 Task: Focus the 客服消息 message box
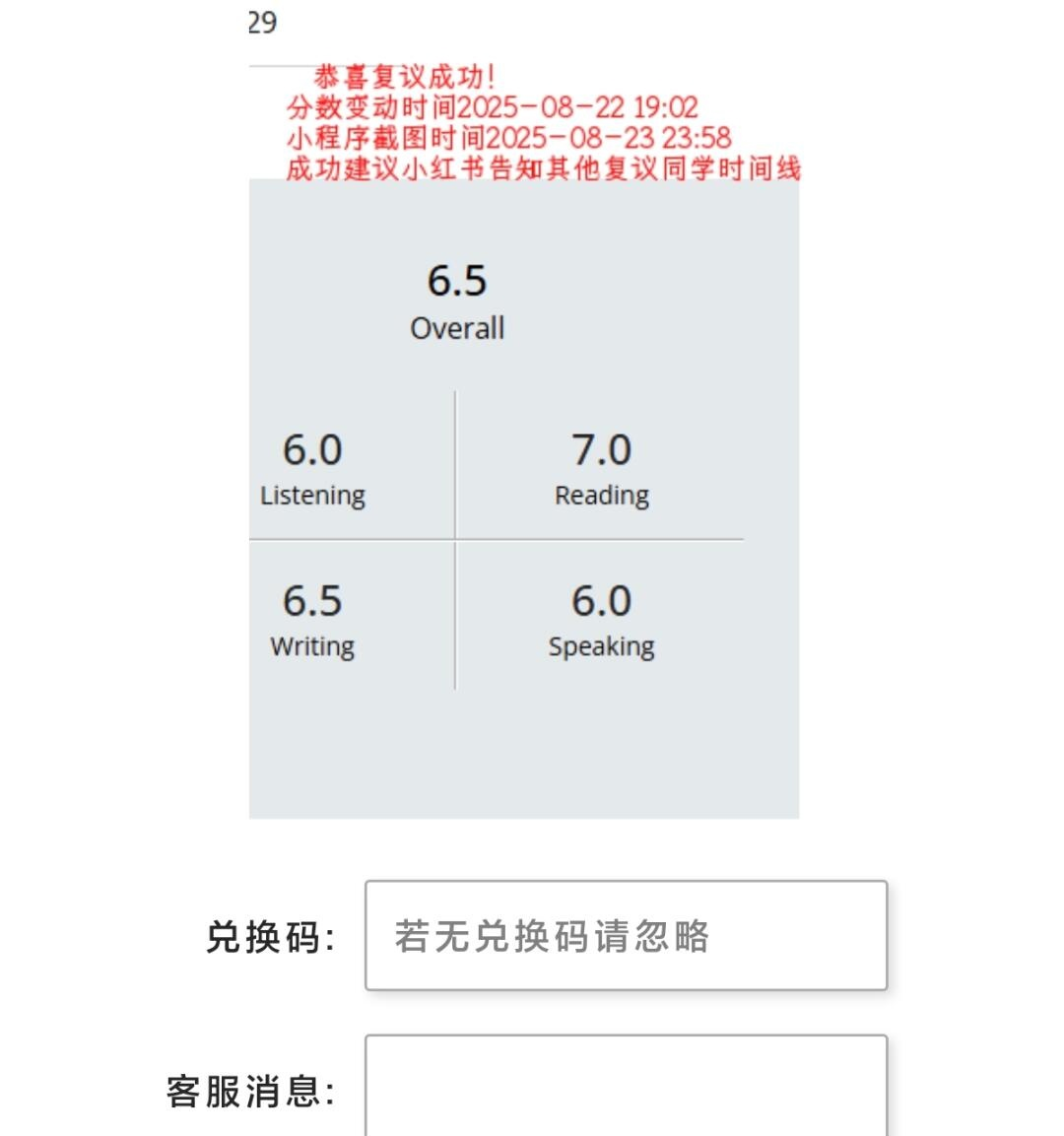[626, 1087]
